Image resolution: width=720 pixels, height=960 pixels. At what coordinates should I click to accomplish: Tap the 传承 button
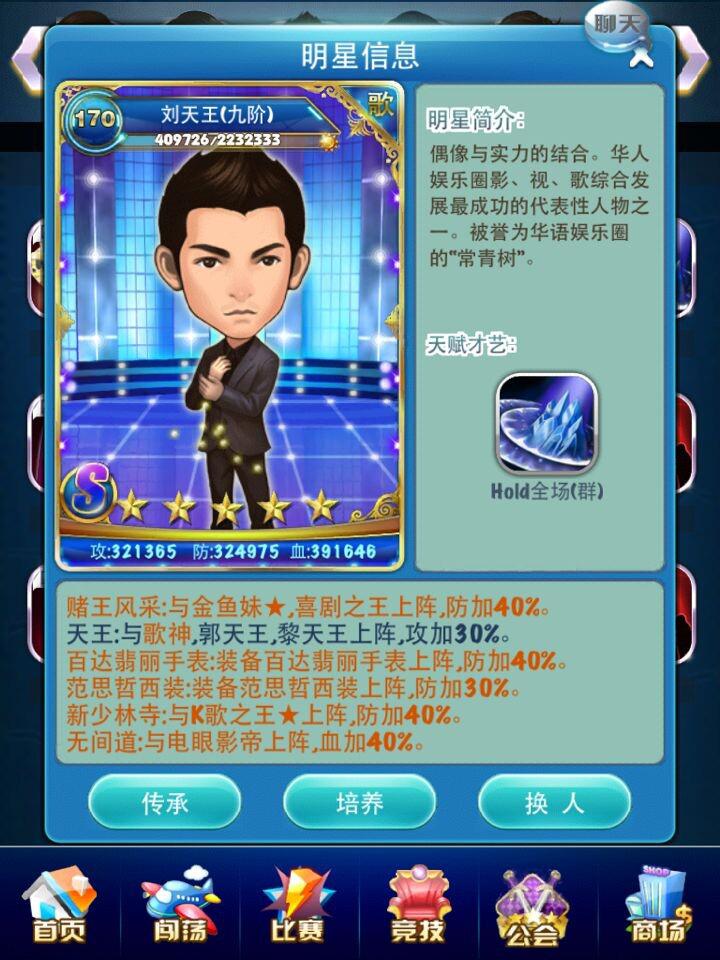[x=164, y=803]
